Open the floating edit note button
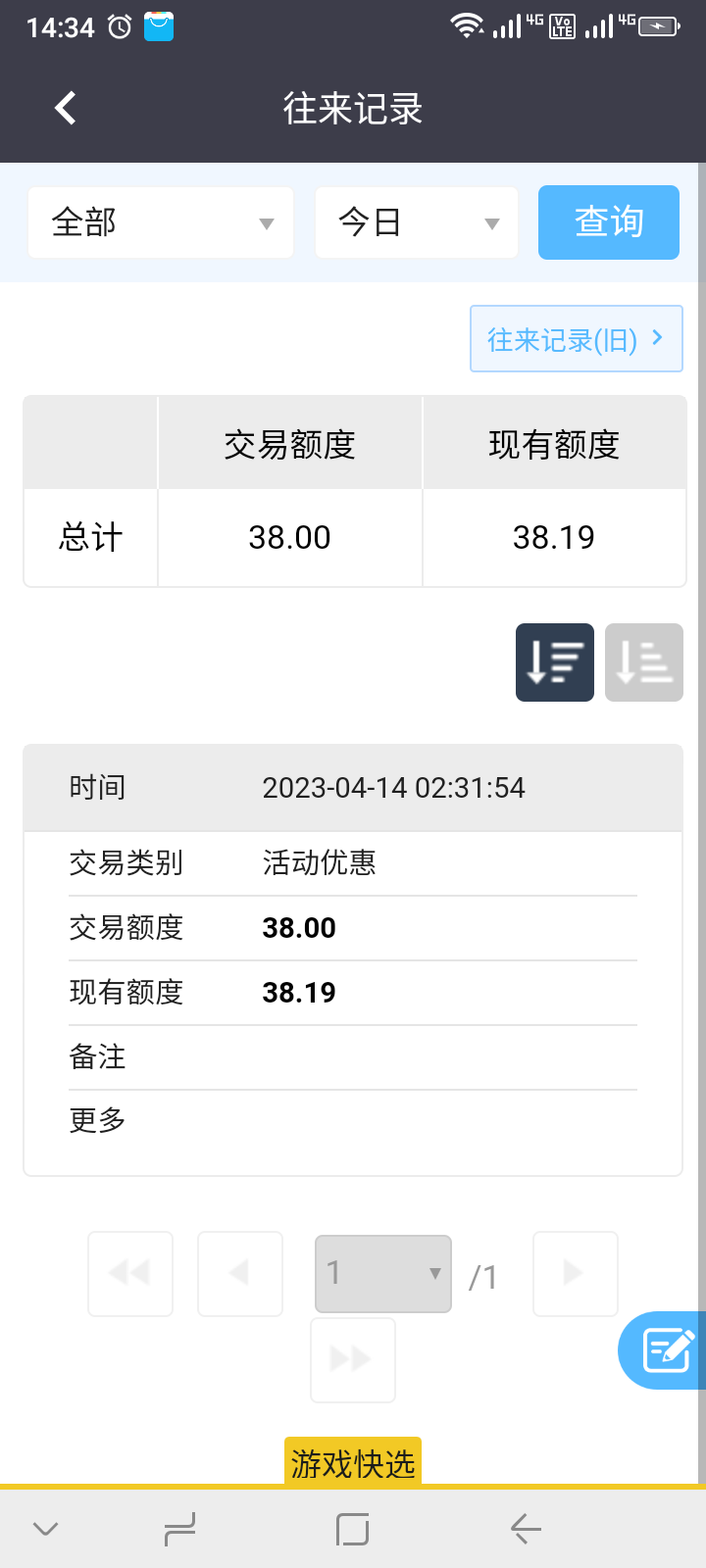 [667, 1350]
